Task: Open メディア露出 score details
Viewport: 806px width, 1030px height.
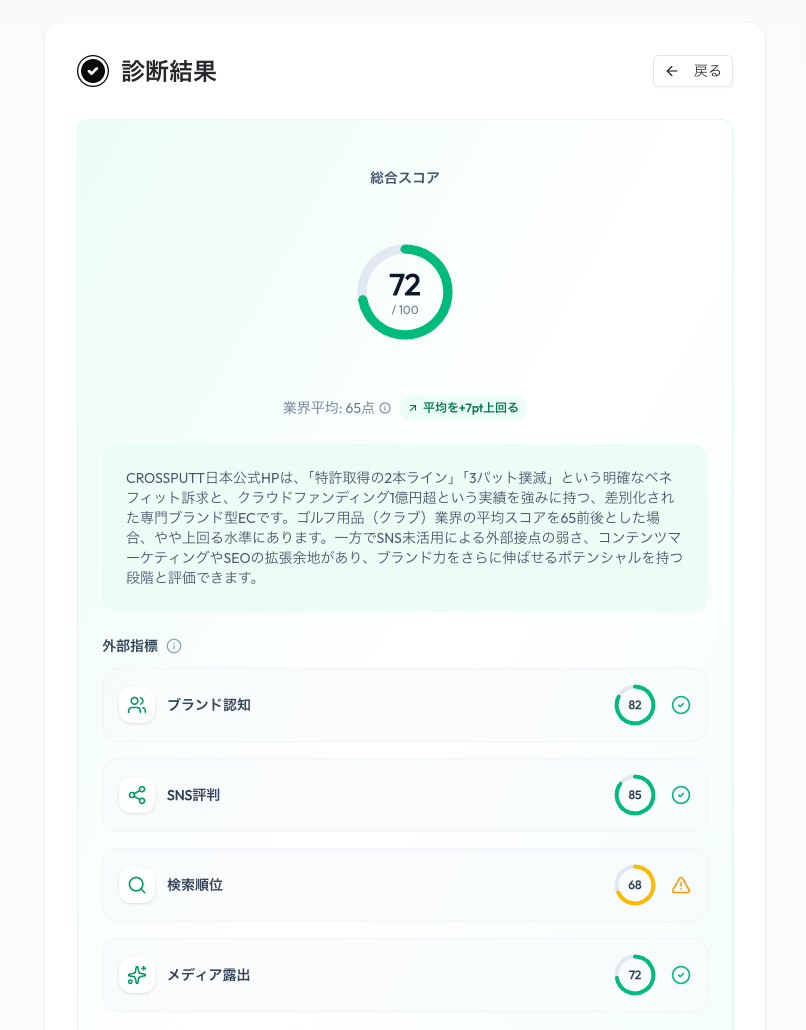Action: (404, 975)
